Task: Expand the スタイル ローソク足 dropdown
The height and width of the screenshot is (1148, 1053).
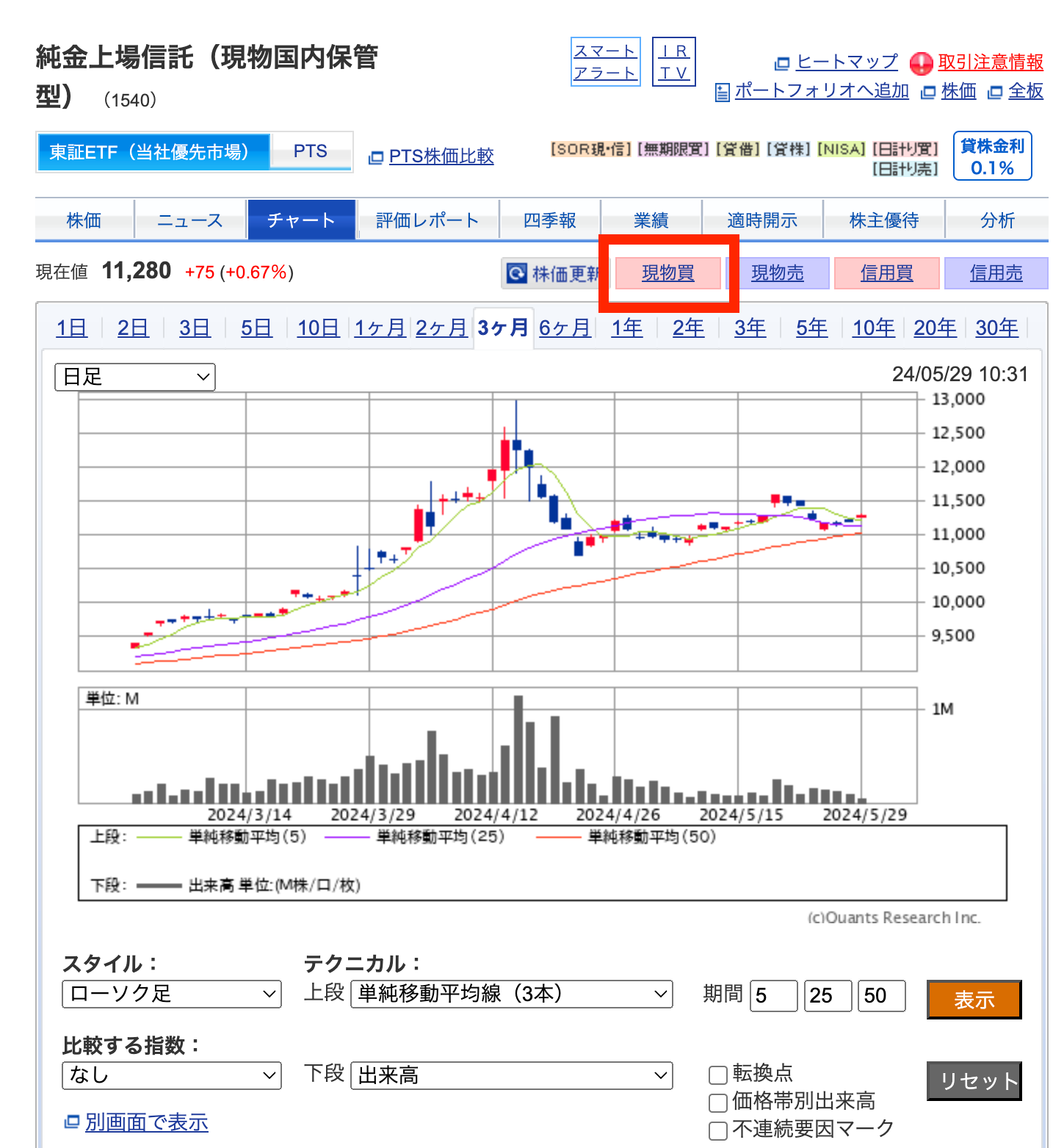Action: click(172, 994)
